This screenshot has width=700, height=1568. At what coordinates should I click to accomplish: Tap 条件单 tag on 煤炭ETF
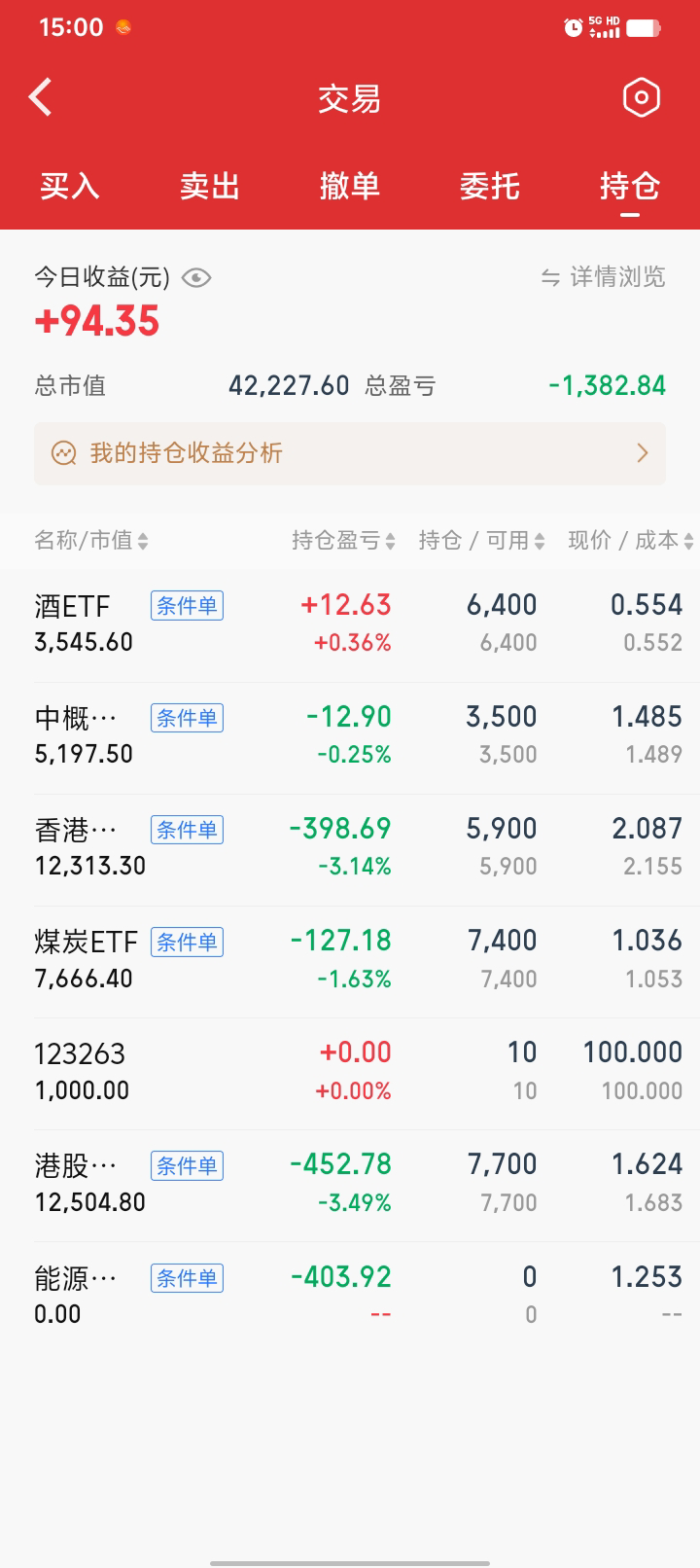(187, 942)
